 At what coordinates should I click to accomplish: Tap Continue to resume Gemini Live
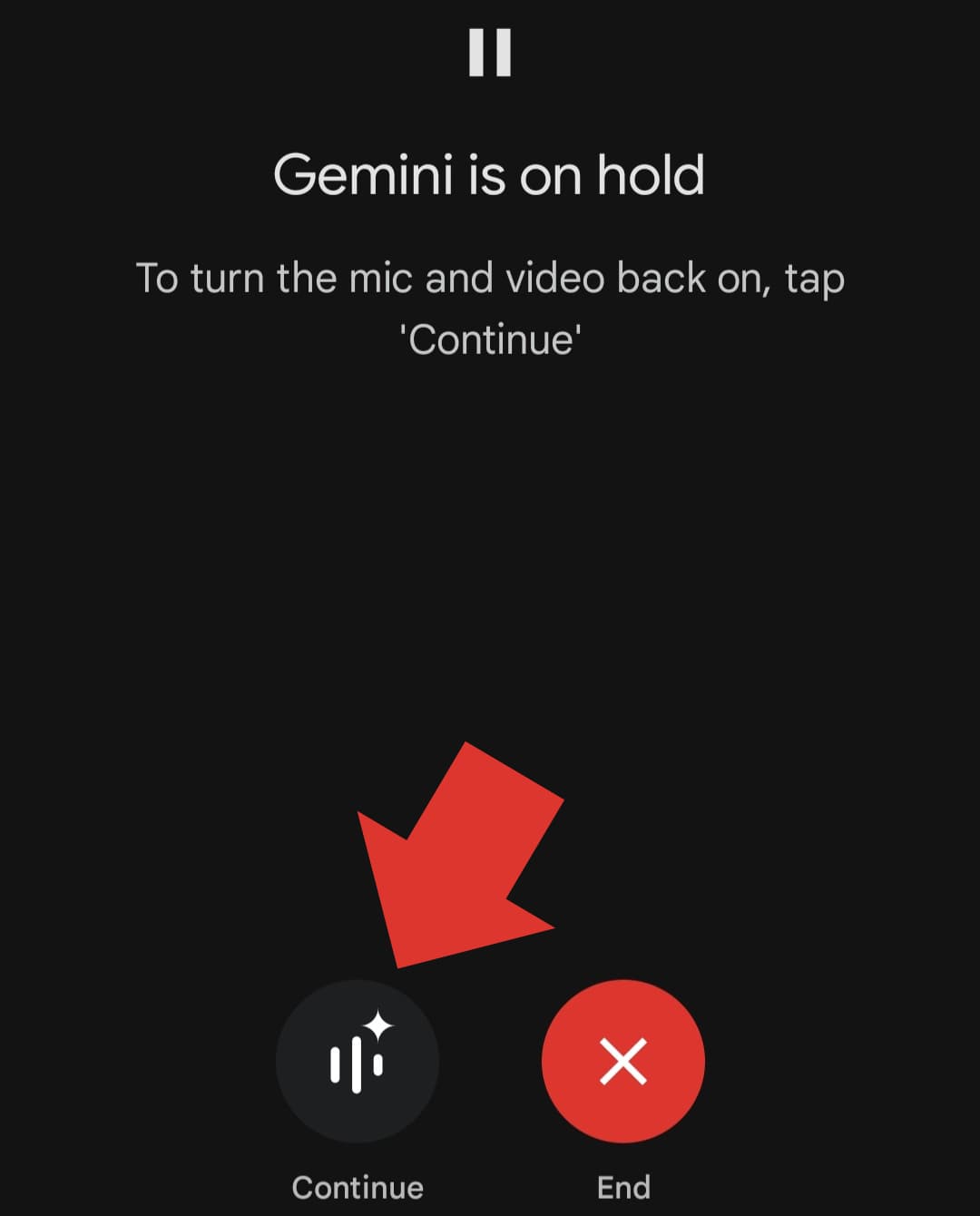click(x=357, y=1061)
